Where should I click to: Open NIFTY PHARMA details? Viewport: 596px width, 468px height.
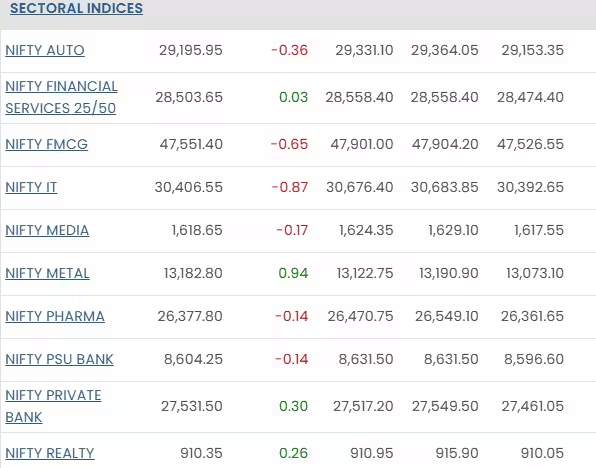point(55,316)
